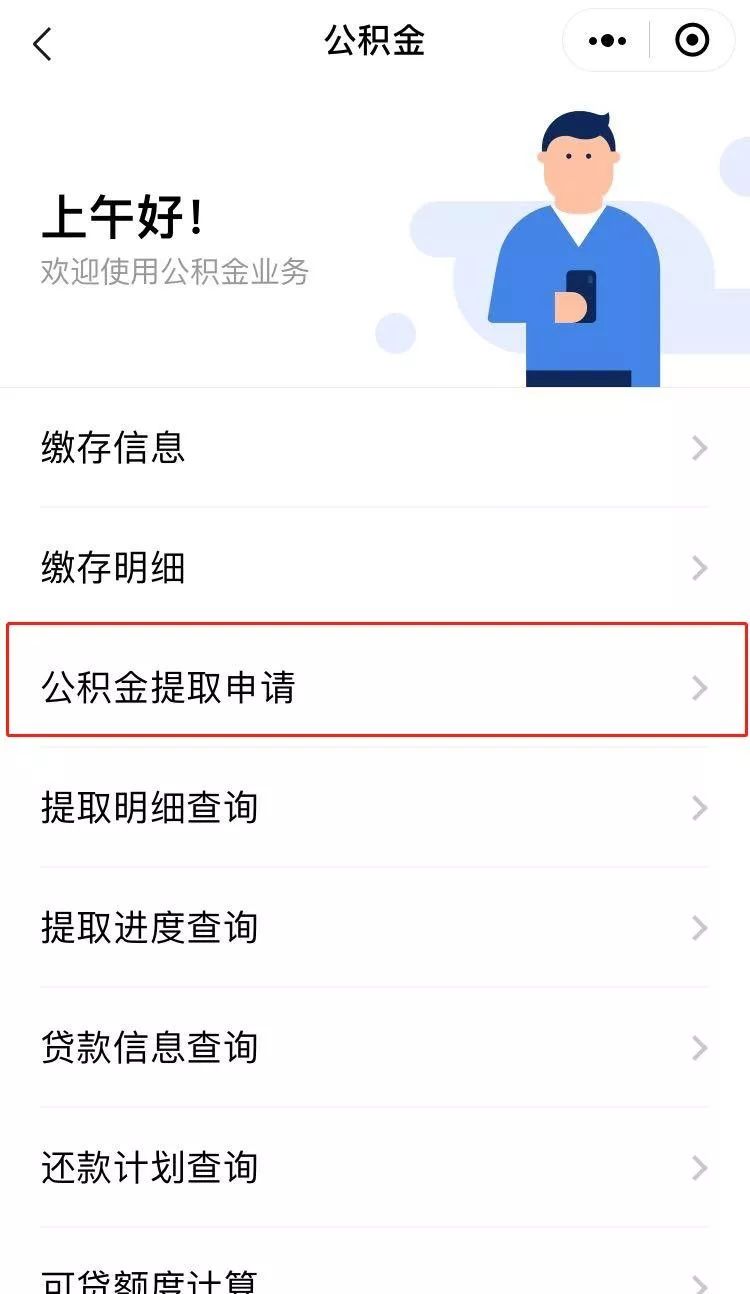The width and height of the screenshot is (750, 1294).
Task: Tap the chevron next to 缴存信息
Action: pos(698,449)
